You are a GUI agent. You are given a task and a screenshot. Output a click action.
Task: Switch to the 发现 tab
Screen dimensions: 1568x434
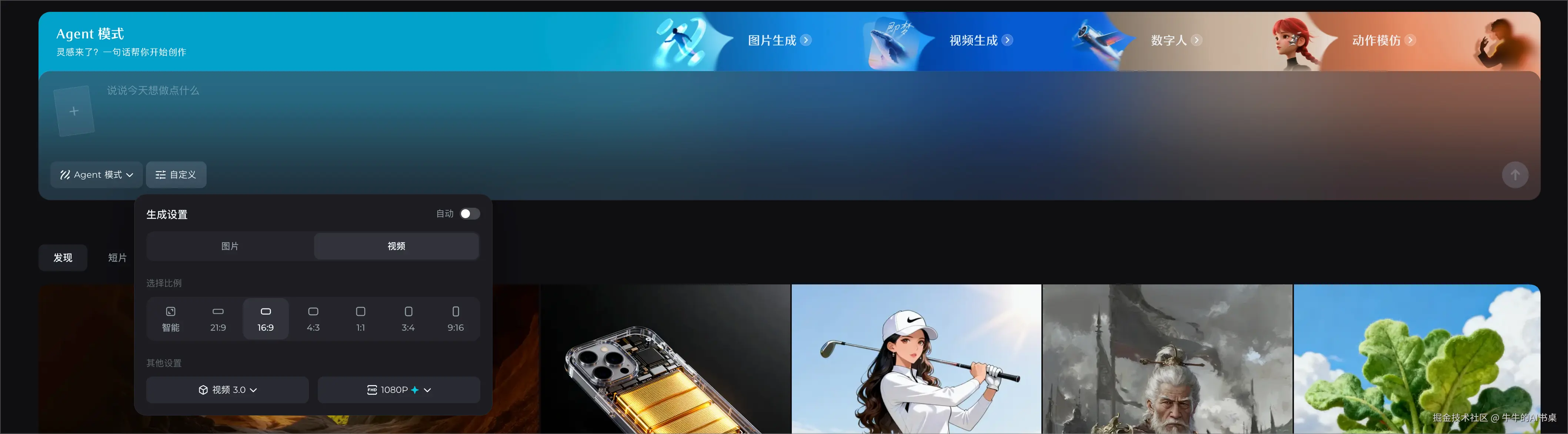pyautogui.click(x=63, y=257)
